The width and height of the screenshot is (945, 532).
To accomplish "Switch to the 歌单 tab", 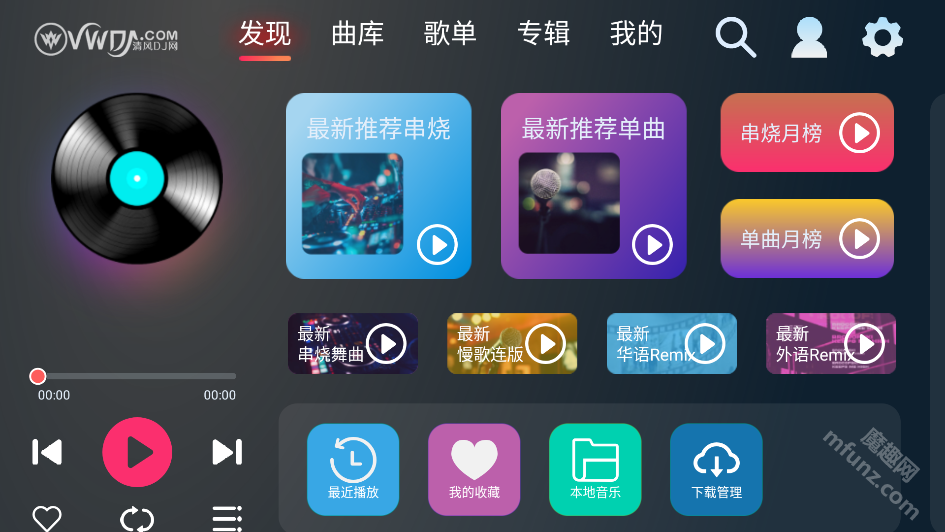I will pos(450,34).
